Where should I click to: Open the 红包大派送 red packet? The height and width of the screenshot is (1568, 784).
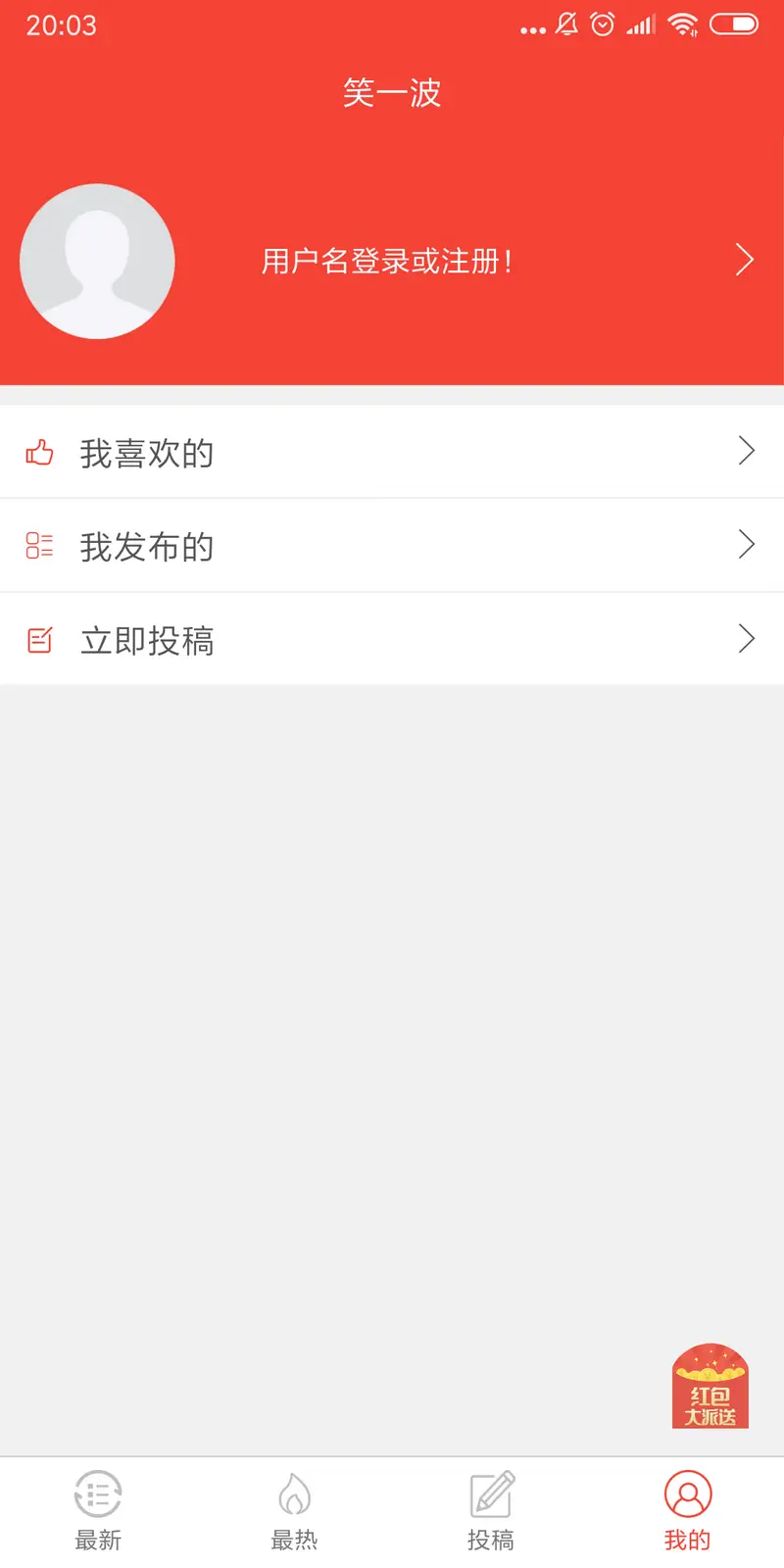pyautogui.click(x=710, y=1386)
